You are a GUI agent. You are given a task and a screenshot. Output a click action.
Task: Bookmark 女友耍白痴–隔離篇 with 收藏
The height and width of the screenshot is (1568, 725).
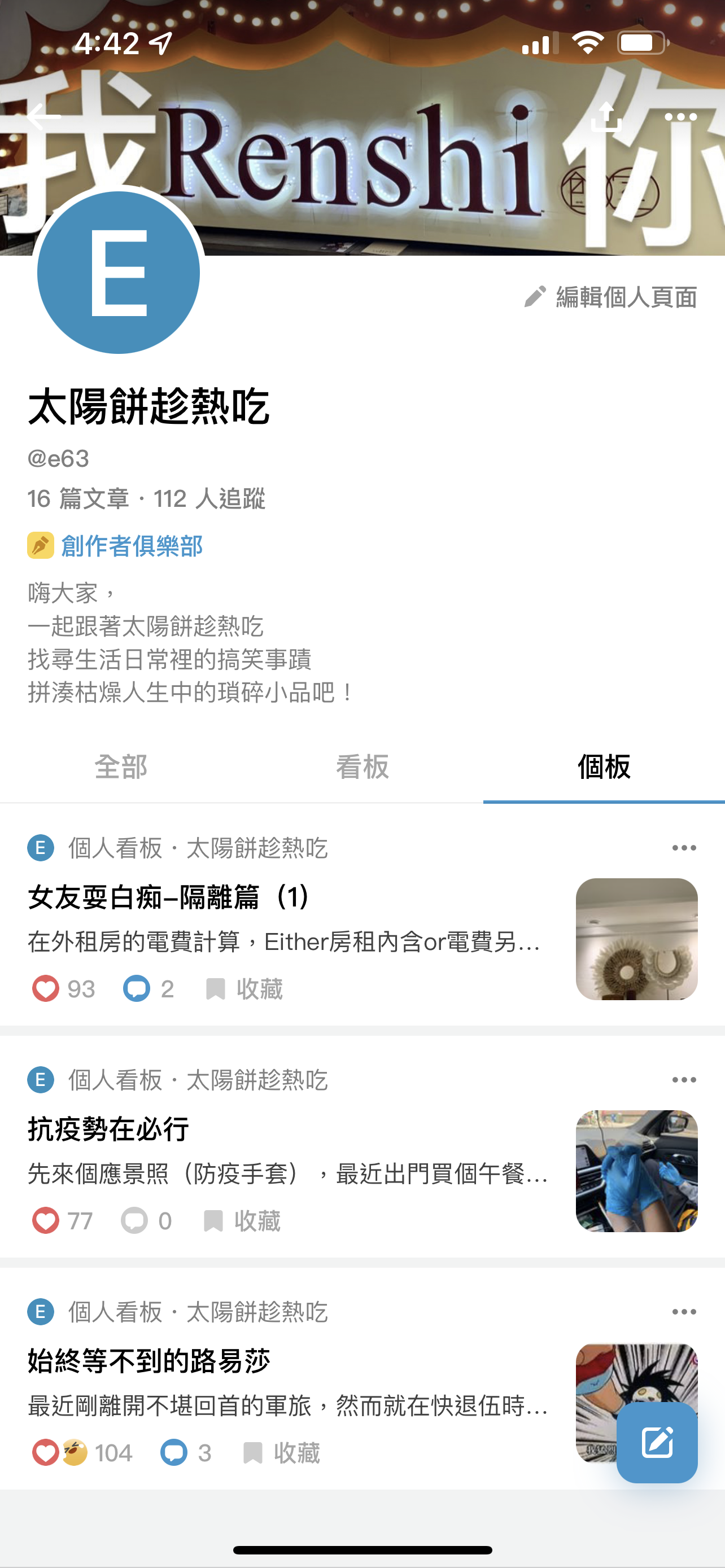pyautogui.click(x=243, y=988)
